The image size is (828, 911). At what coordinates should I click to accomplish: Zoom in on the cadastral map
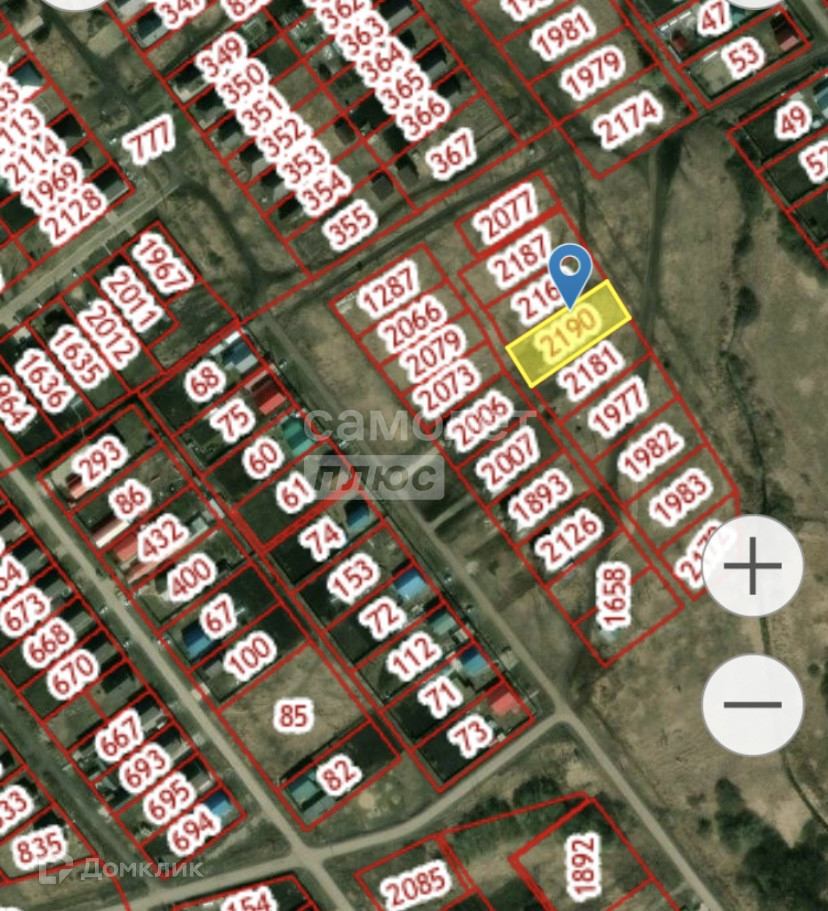click(x=752, y=567)
